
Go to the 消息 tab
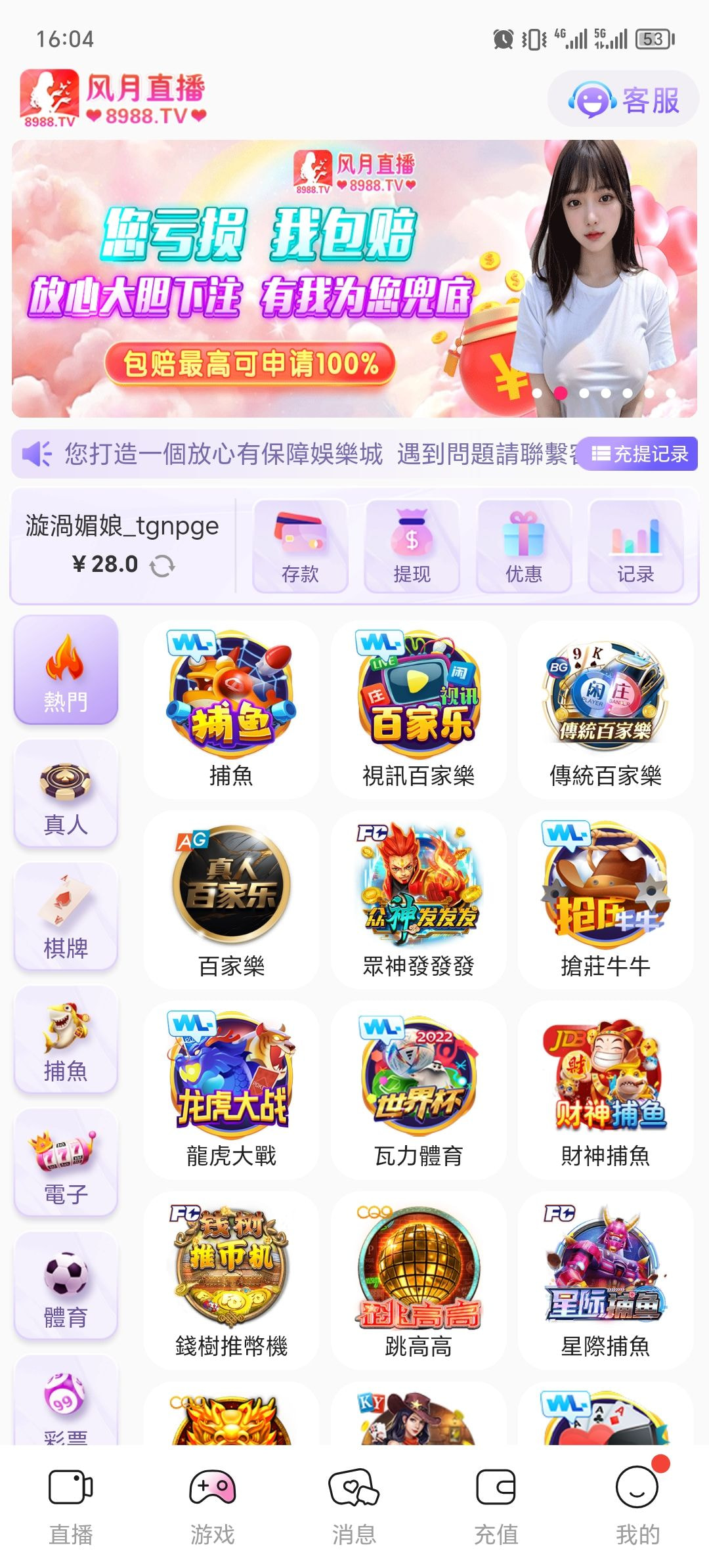[354, 1505]
